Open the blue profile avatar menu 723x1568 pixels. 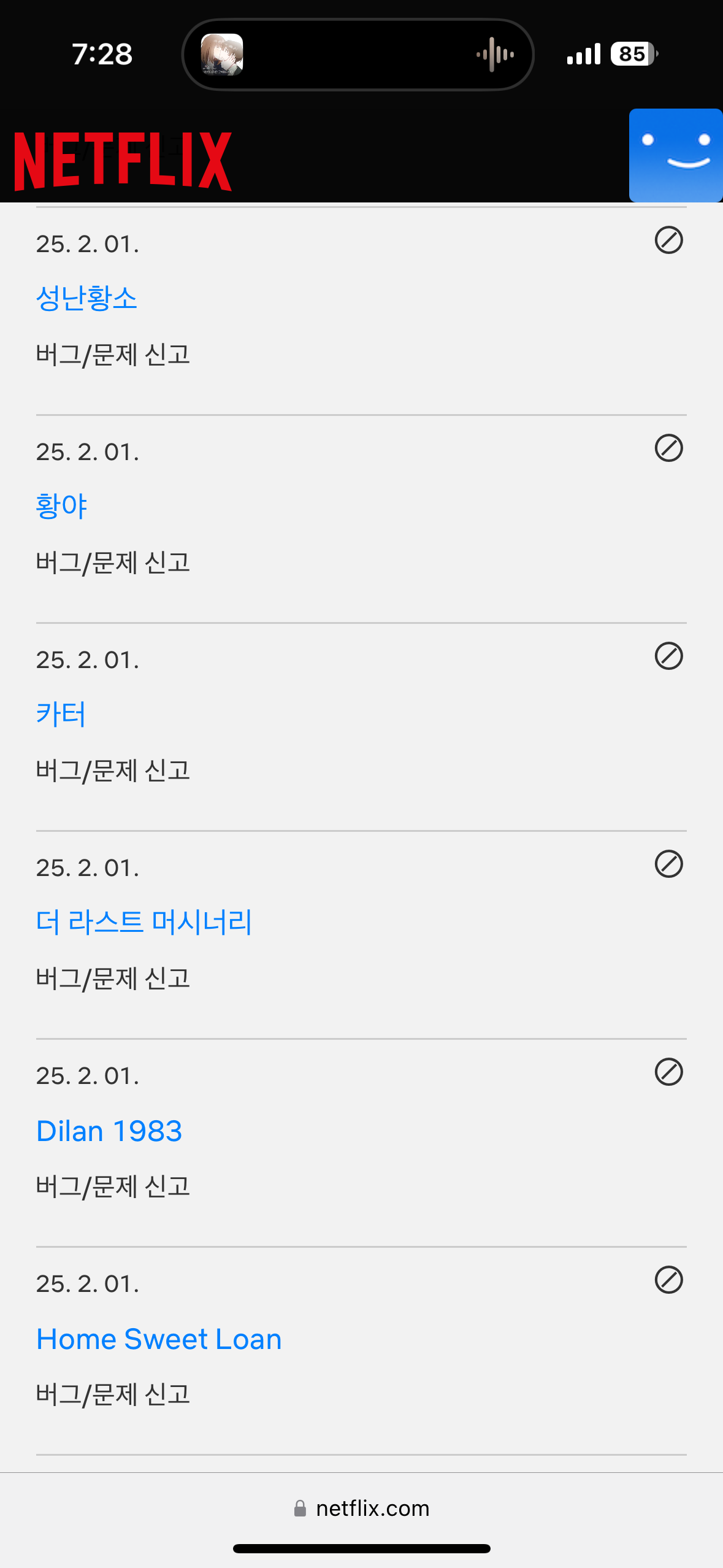point(675,156)
